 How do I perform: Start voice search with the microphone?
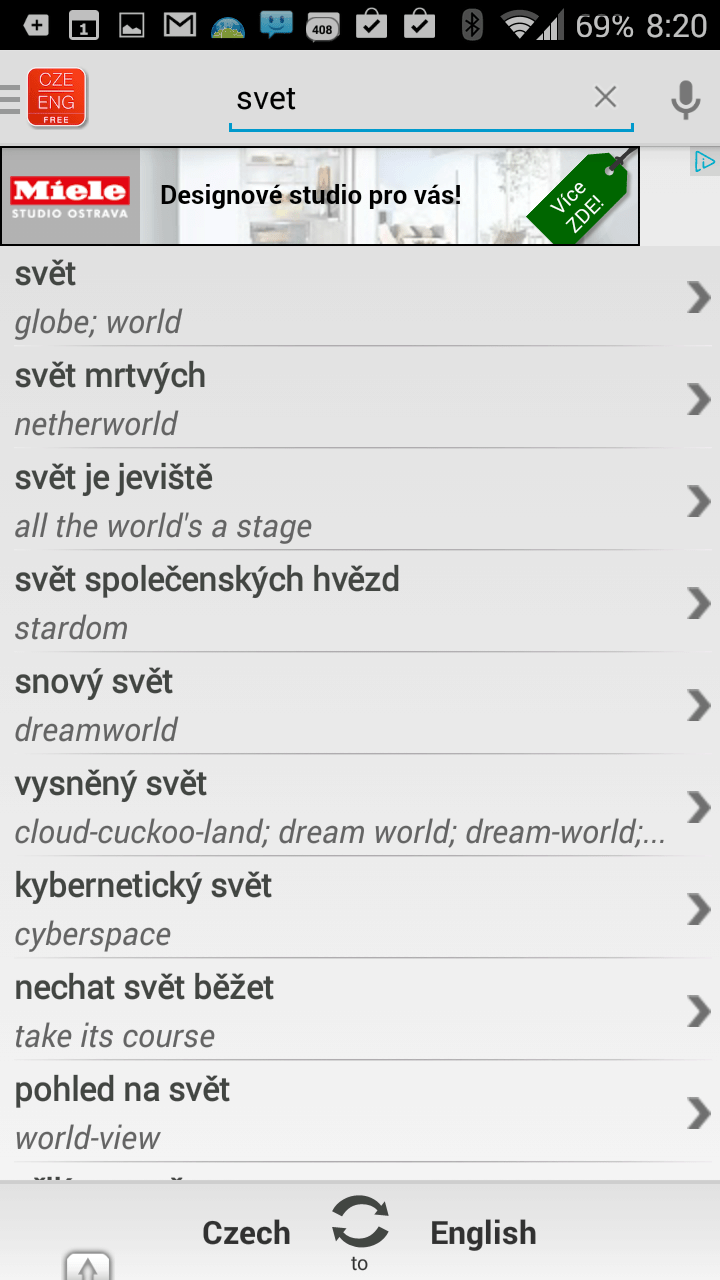[685, 99]
